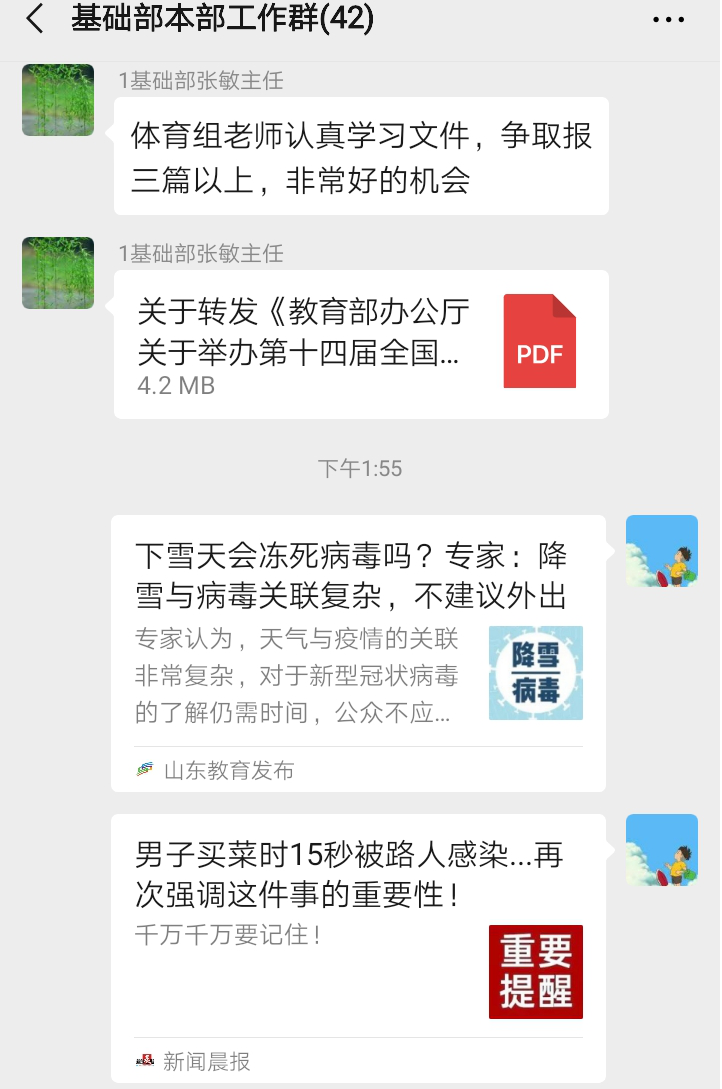
Task: Open the 男子买菜时15秒被路人感染 article card
Action: [358, 946]
